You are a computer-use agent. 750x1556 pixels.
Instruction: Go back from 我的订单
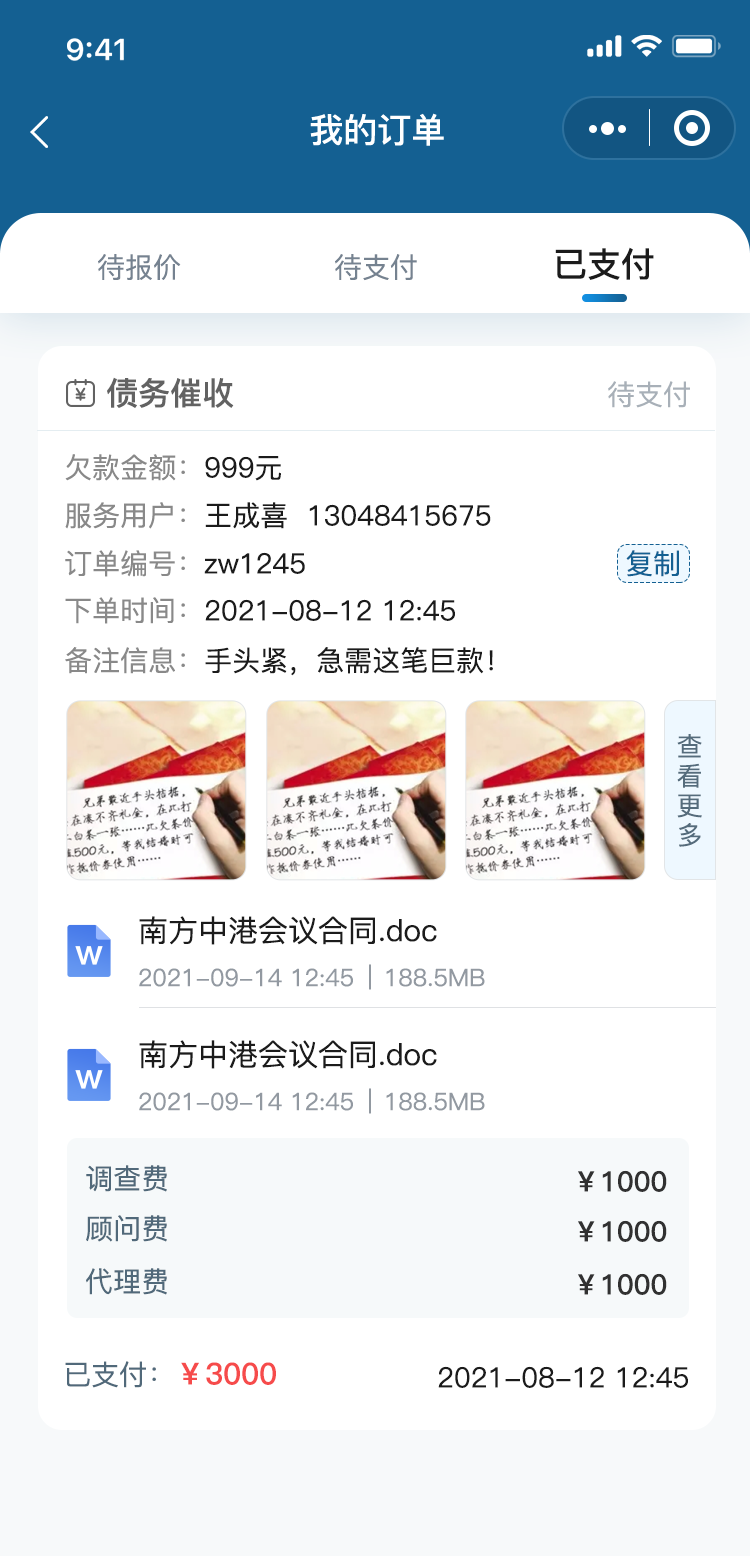[40, 132]
